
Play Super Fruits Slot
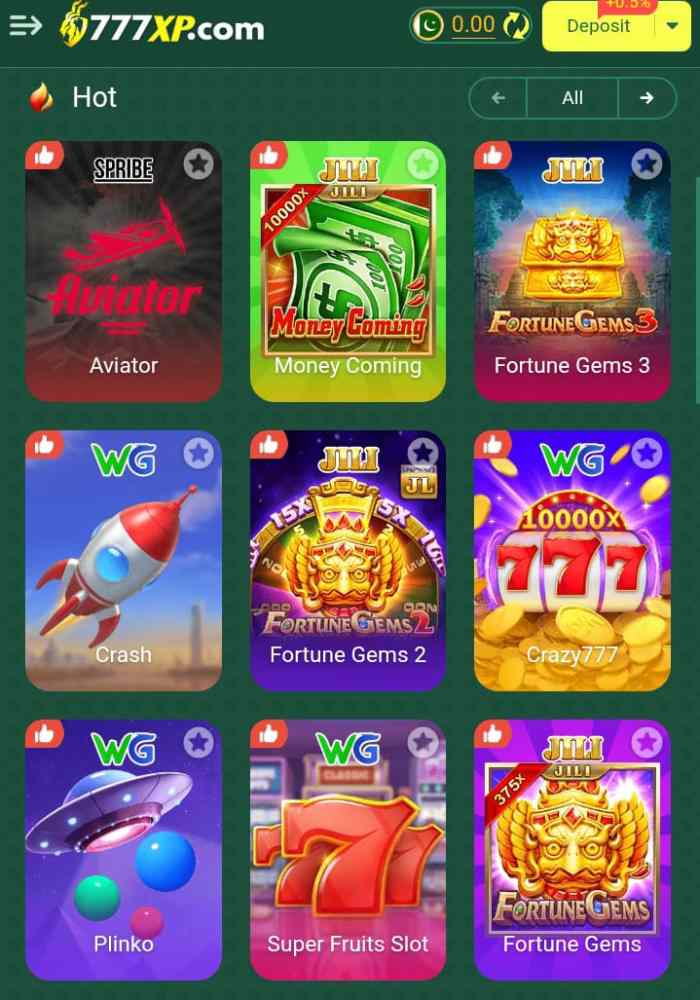(x=347, y=860)
